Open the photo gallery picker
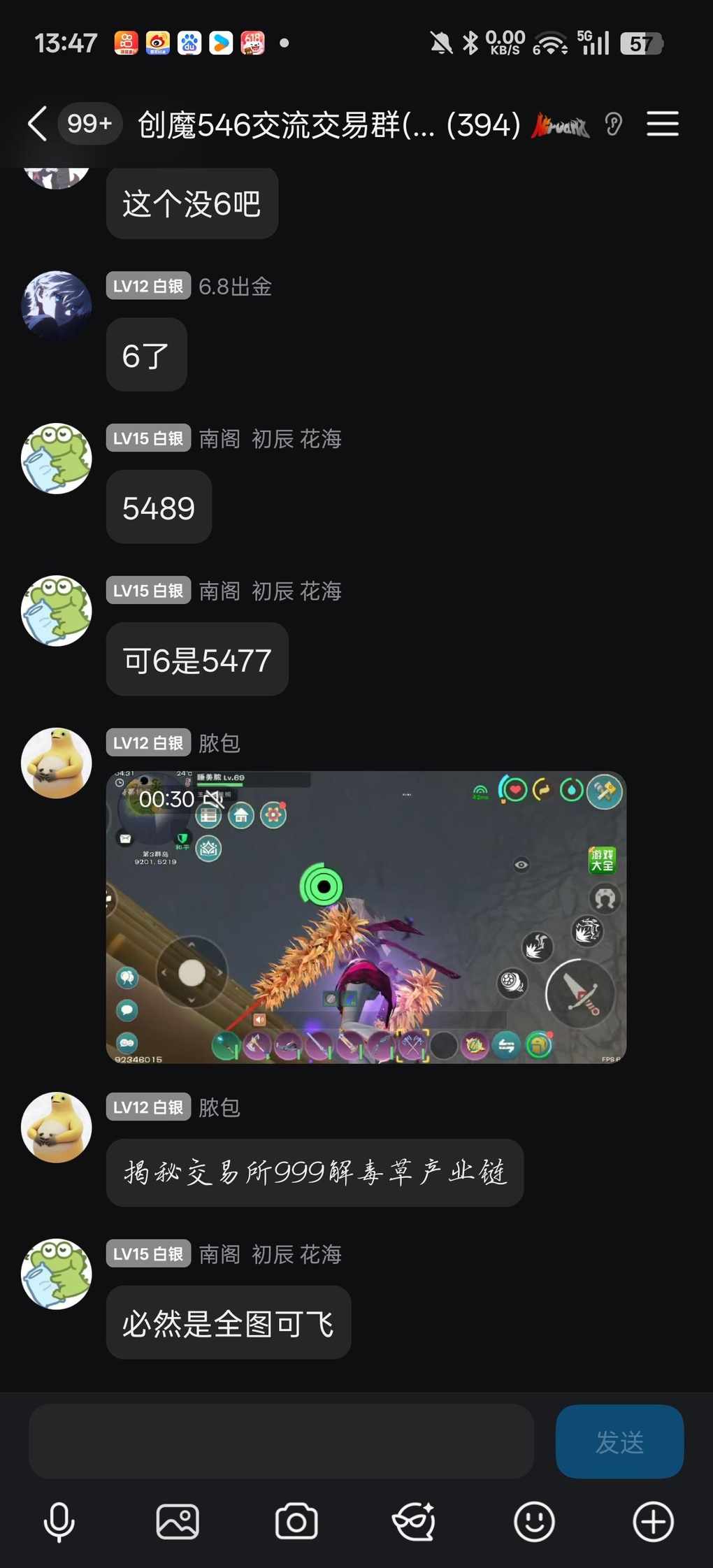713x1568 pixels. pyautogui.click(x=178, y=1522)
